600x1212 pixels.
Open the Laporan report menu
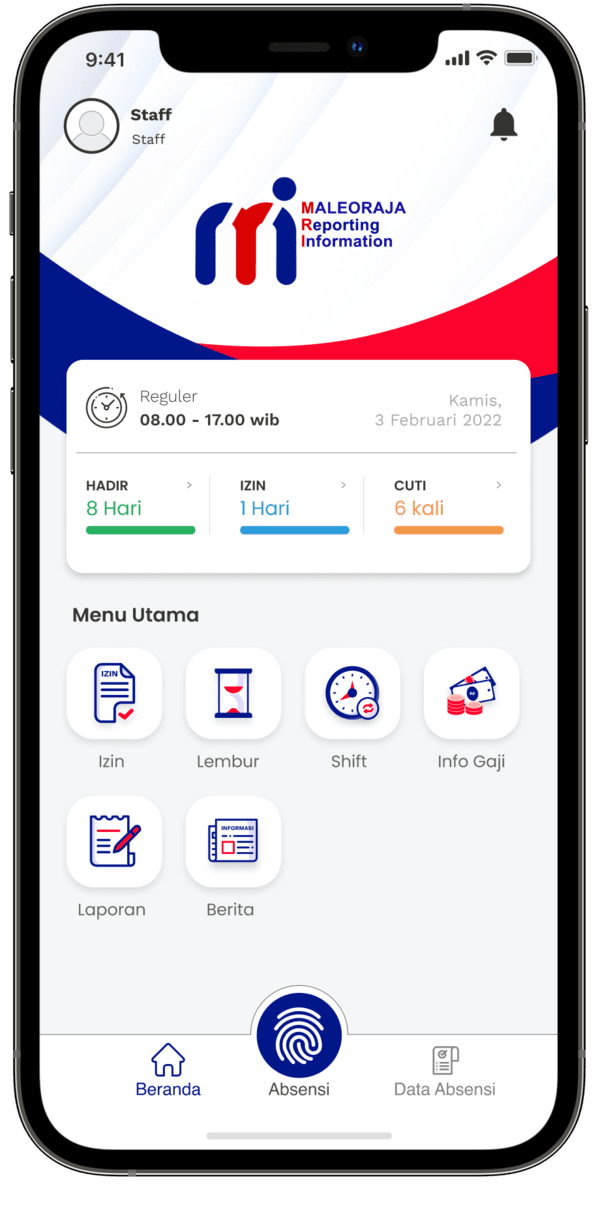[x=114, y=842]
